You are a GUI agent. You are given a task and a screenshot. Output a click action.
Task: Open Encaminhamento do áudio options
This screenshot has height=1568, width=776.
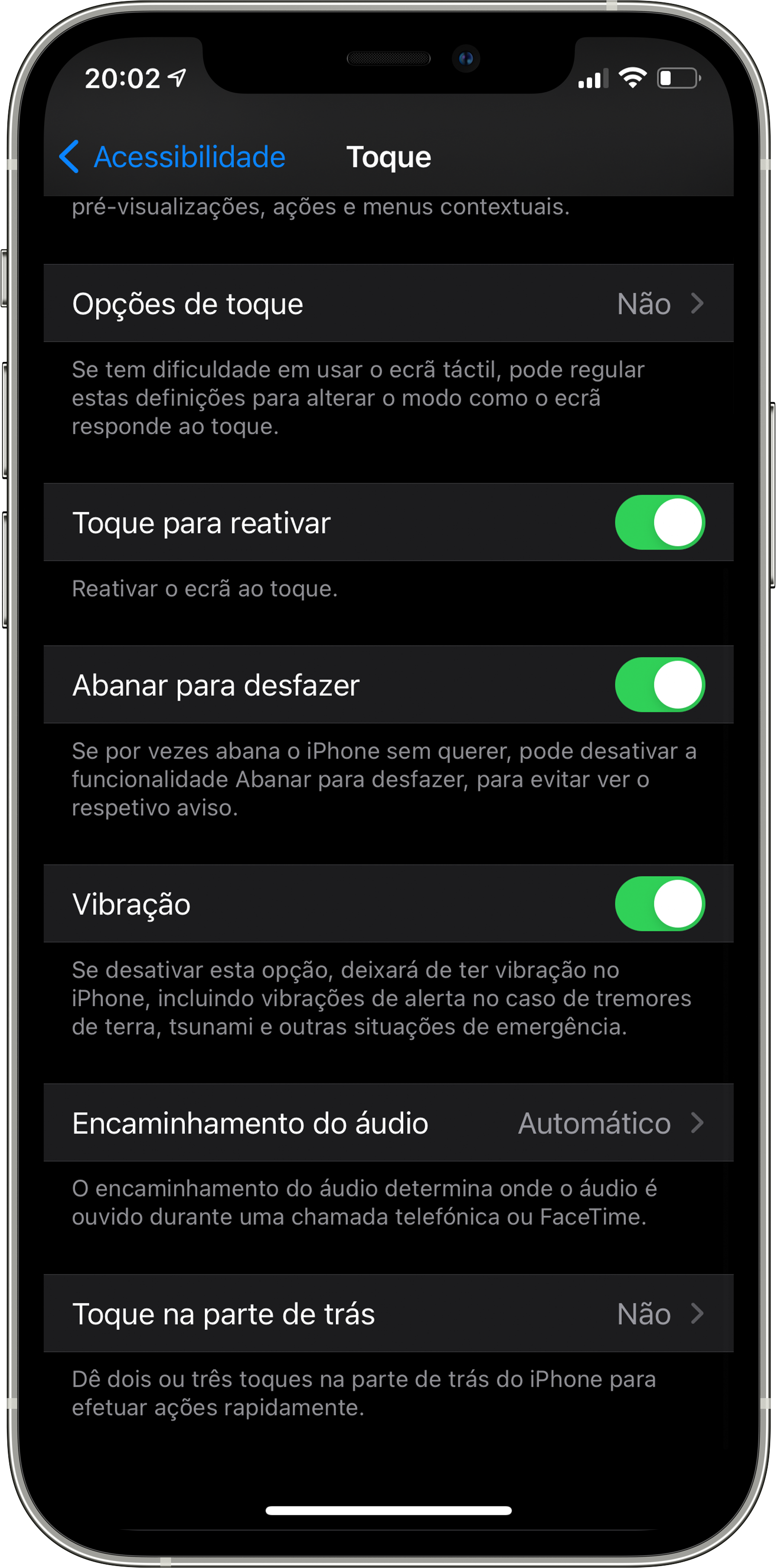[388, 1123]
